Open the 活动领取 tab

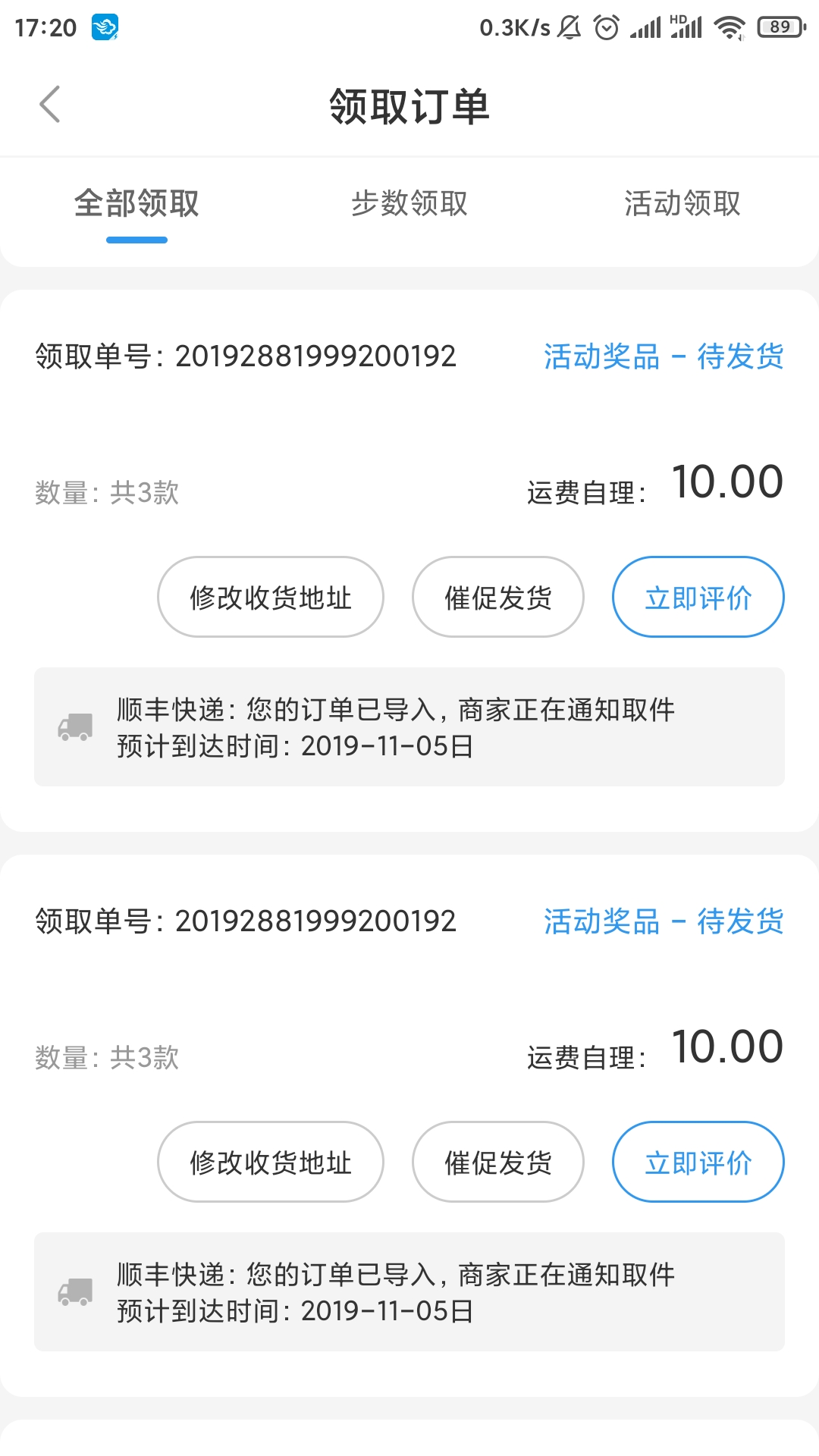pyautogui.click(x=682, y=204)
